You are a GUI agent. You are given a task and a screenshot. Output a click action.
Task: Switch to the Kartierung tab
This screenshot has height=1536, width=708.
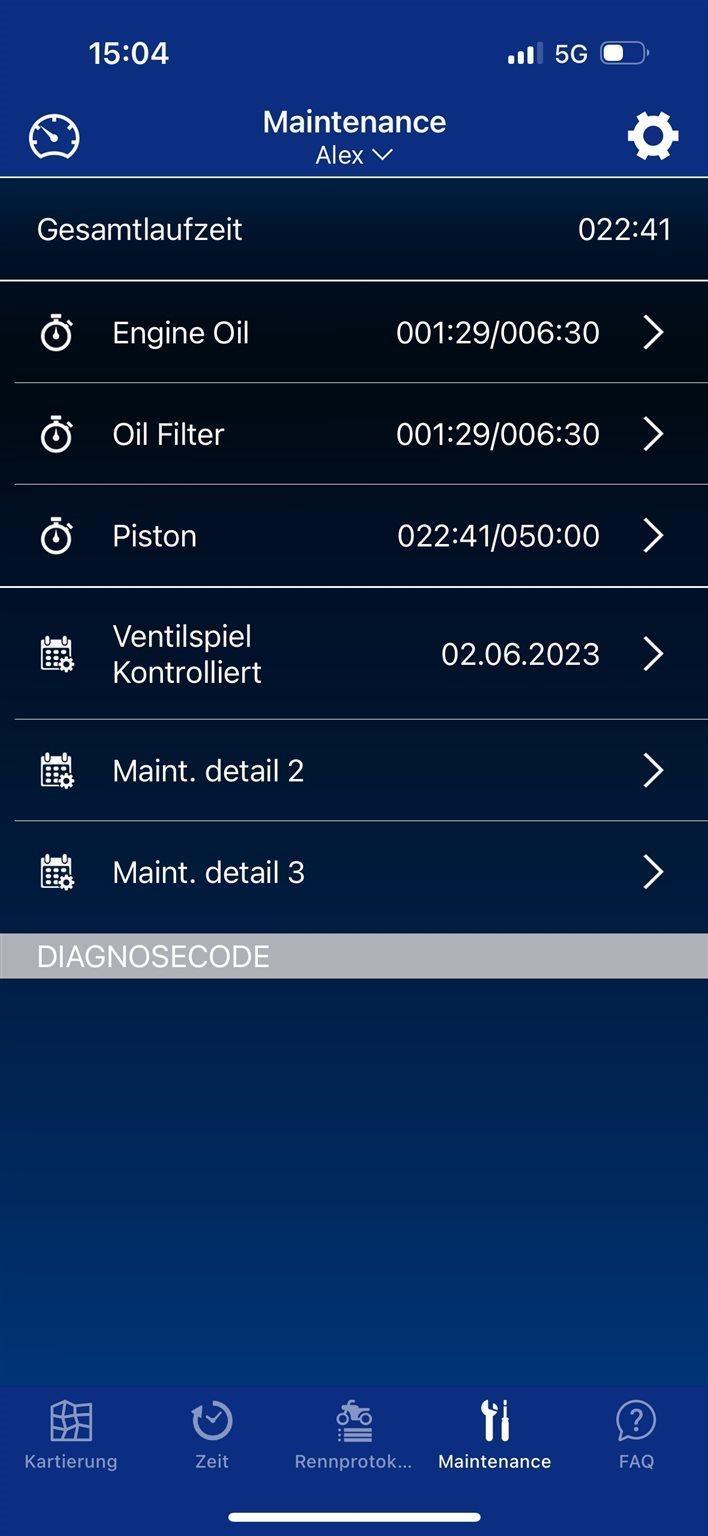click(71, 1435)
